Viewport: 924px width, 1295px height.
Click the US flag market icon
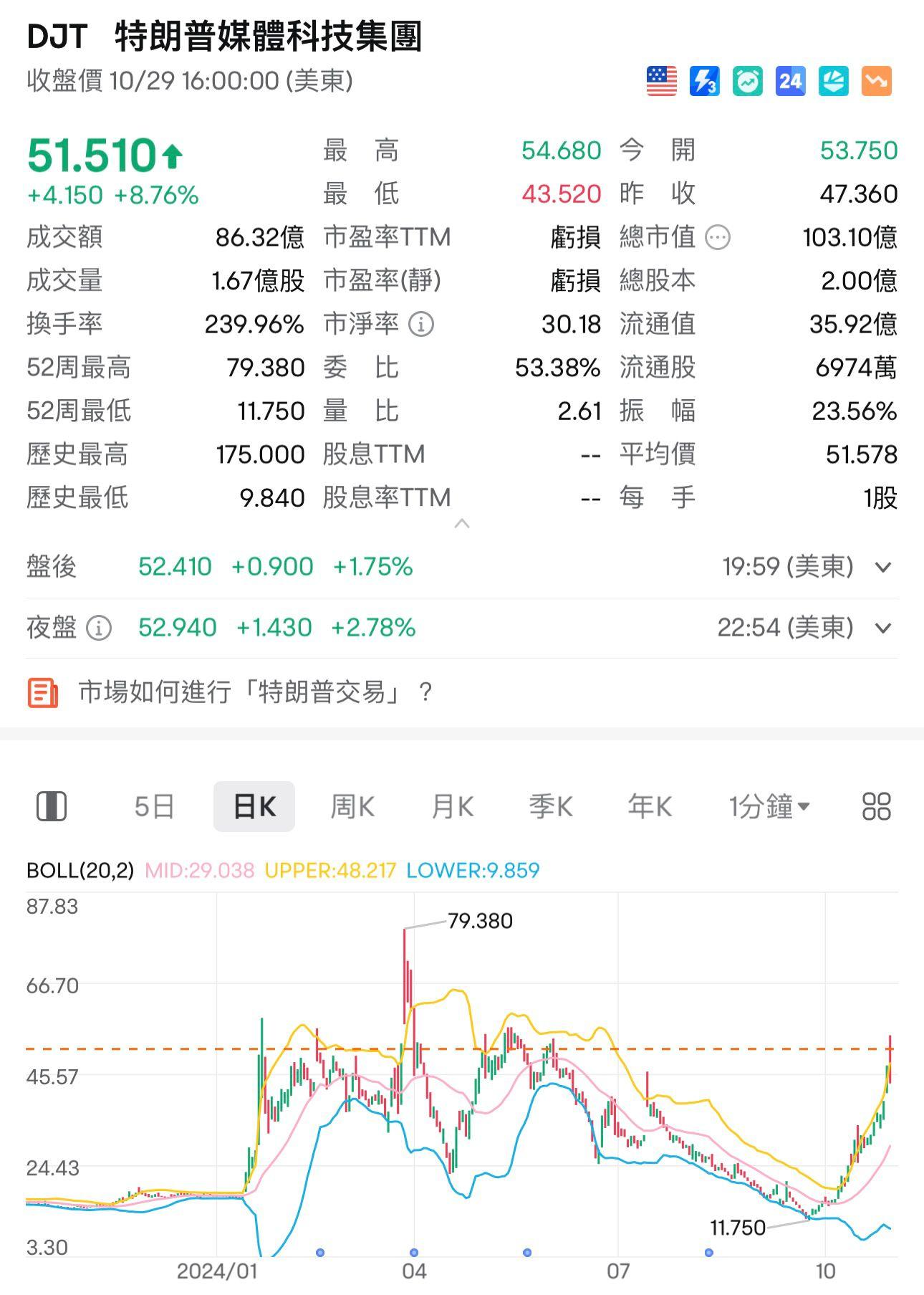click(662, 81)
